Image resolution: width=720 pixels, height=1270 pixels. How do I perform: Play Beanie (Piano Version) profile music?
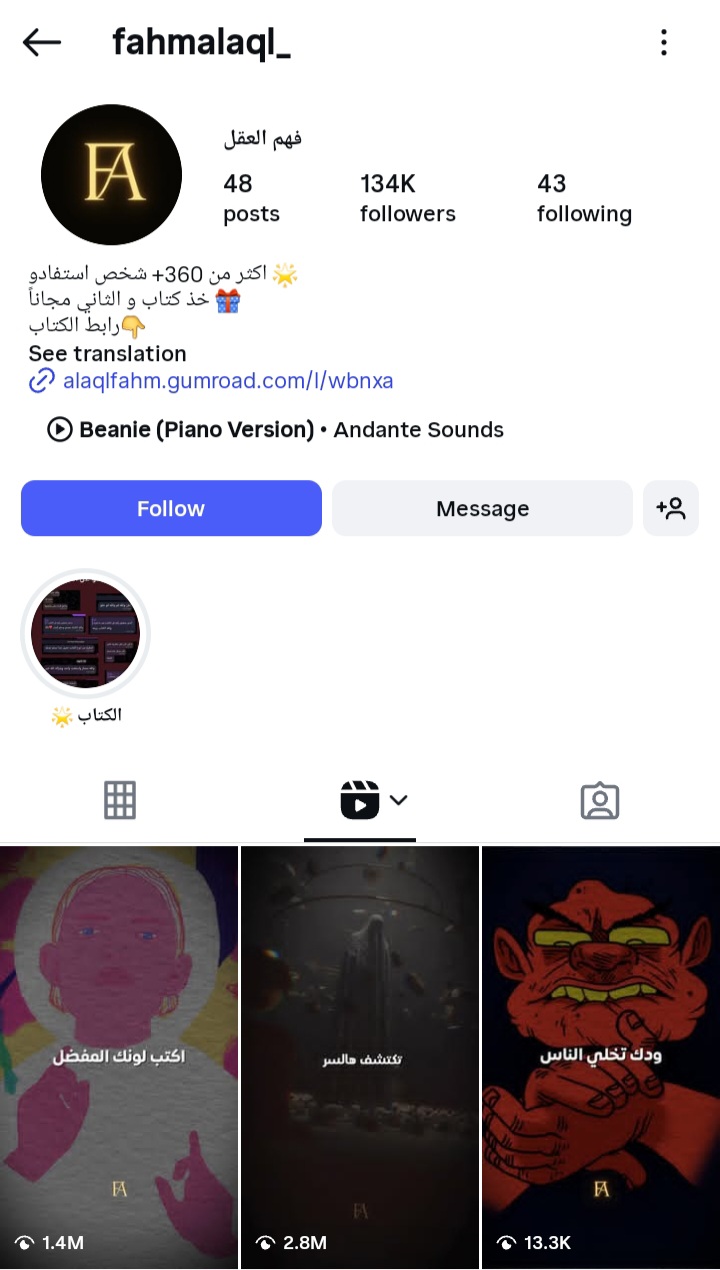(60, 430)
